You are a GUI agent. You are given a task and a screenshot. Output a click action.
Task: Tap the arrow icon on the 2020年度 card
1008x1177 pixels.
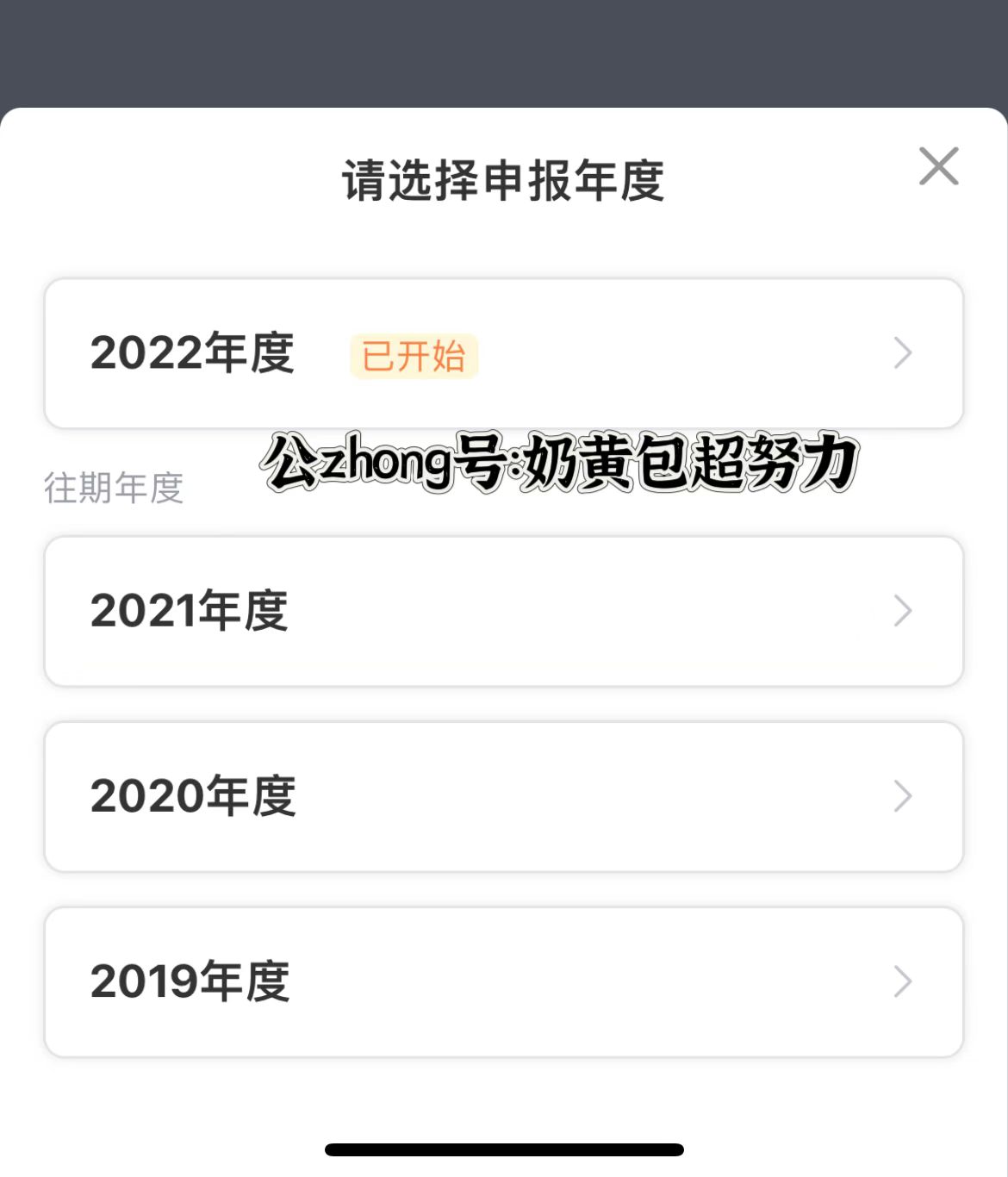click(x=903, y=795)
